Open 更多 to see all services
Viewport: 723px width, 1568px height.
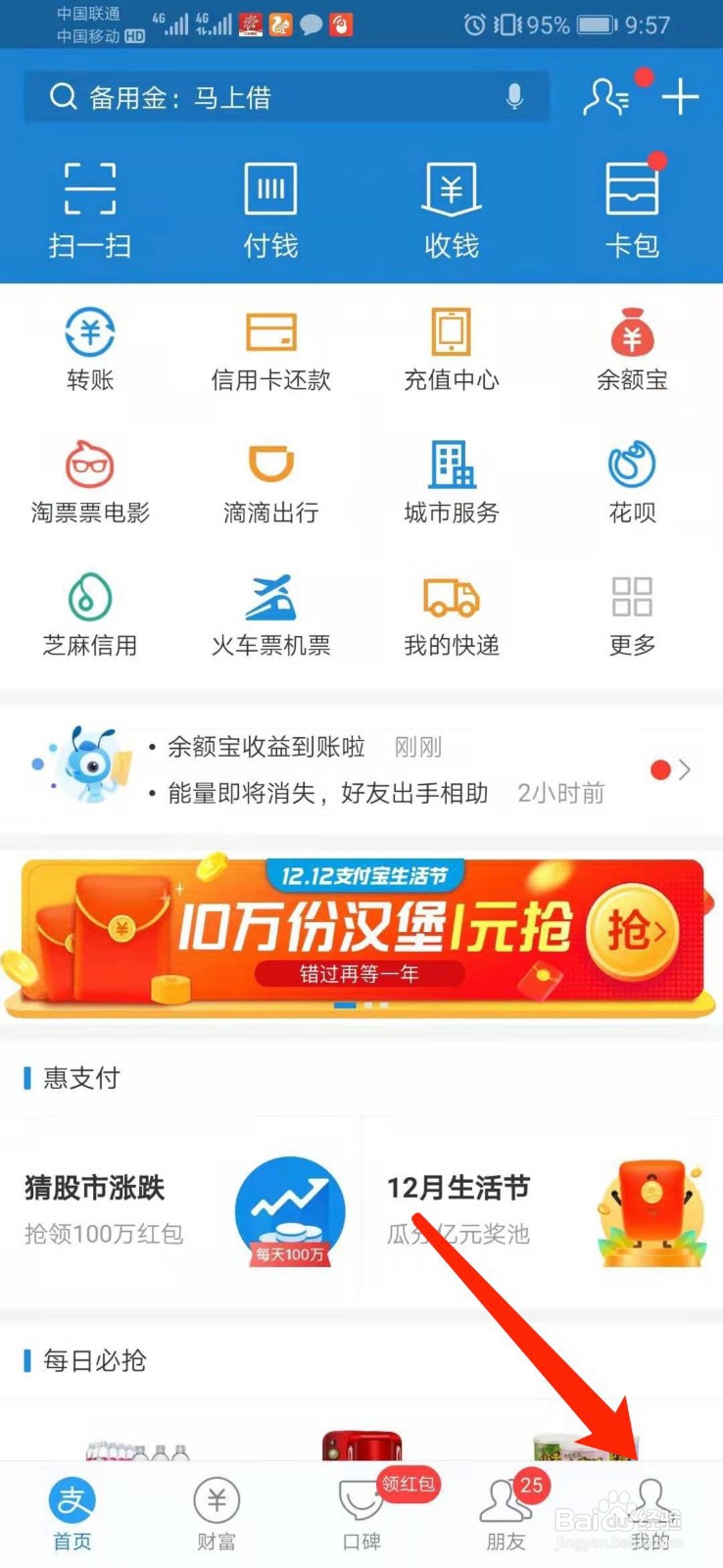coord(632,612)
